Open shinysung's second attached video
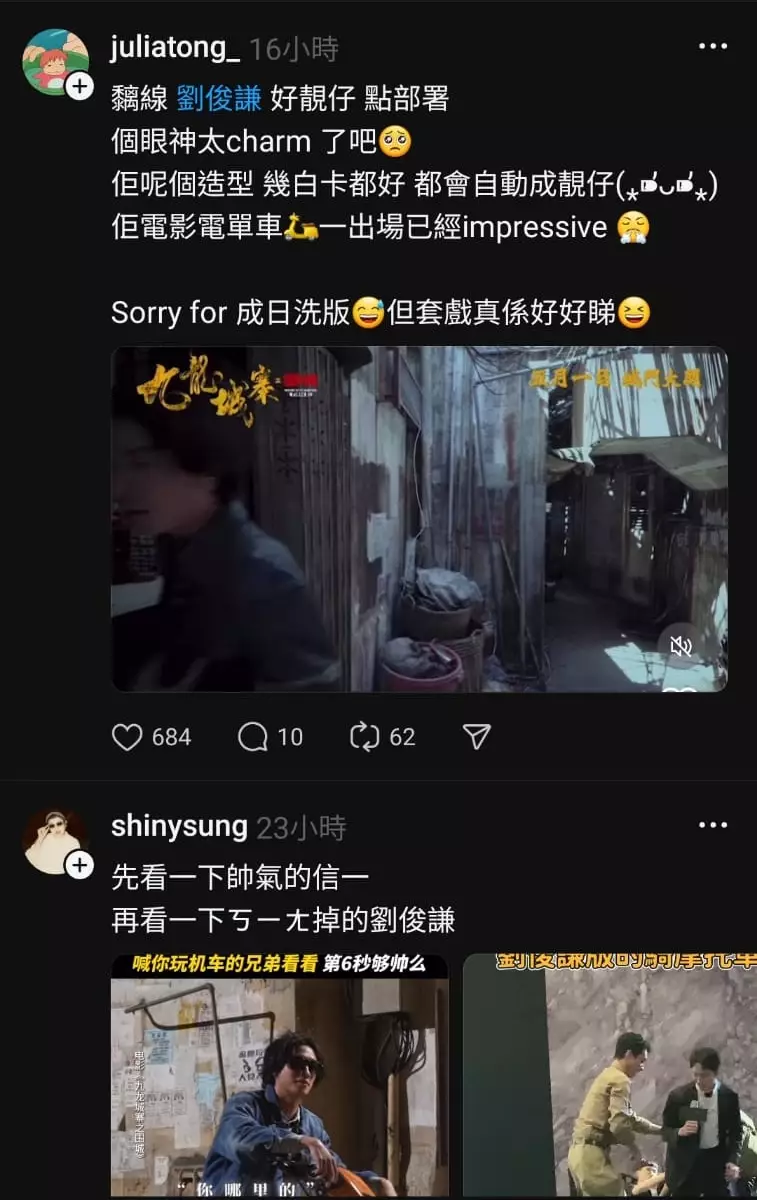 pyautogui.click(x=609, y=1076)
